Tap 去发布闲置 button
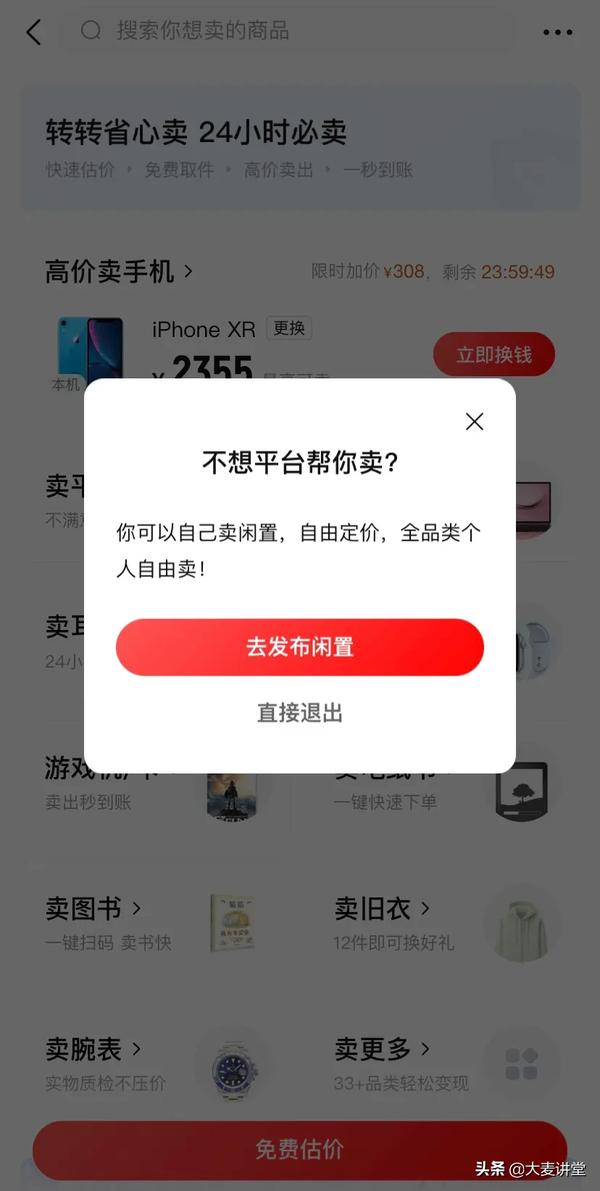 coord(300,647)
